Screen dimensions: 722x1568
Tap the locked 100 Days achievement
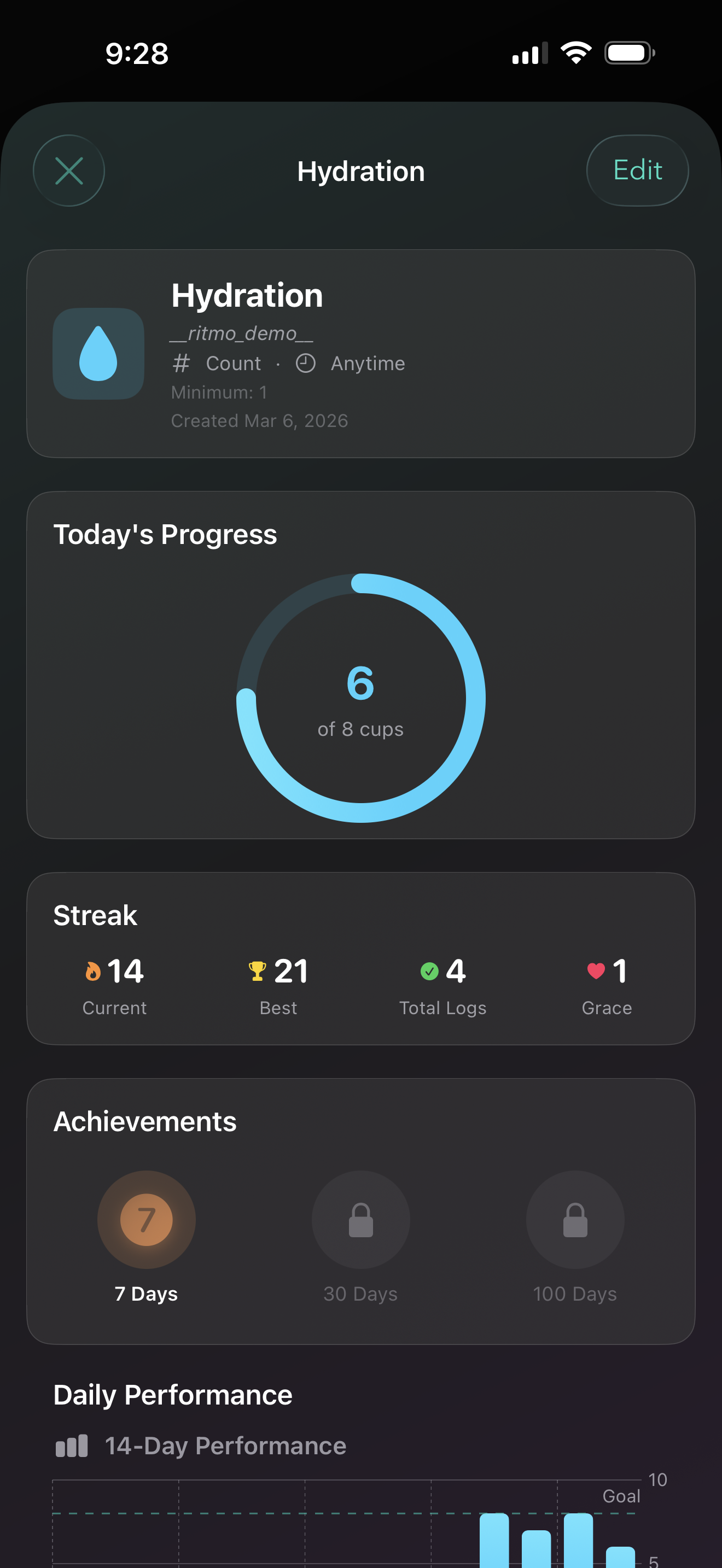575,1219
